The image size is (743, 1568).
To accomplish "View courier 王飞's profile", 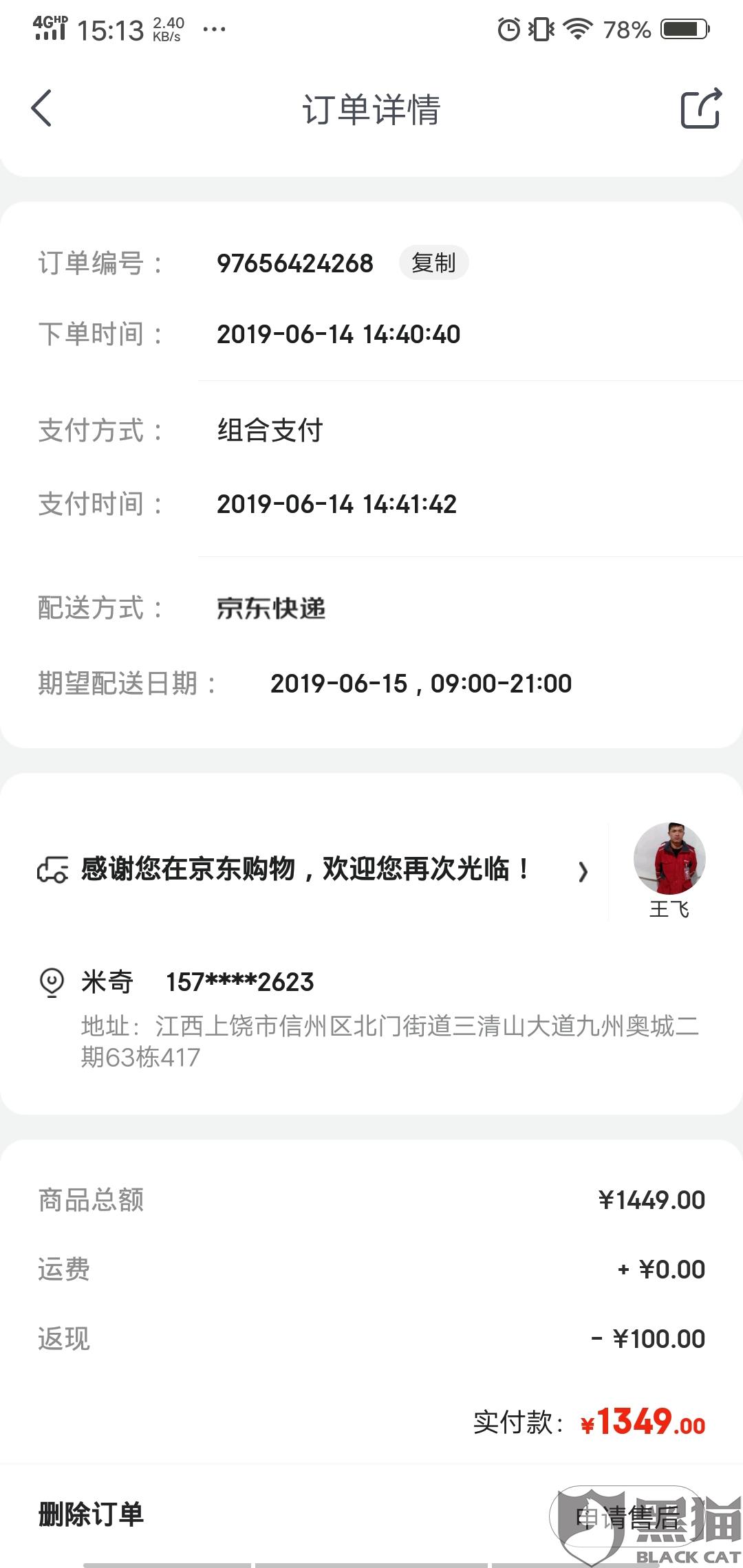I will (x=669, y=869).
